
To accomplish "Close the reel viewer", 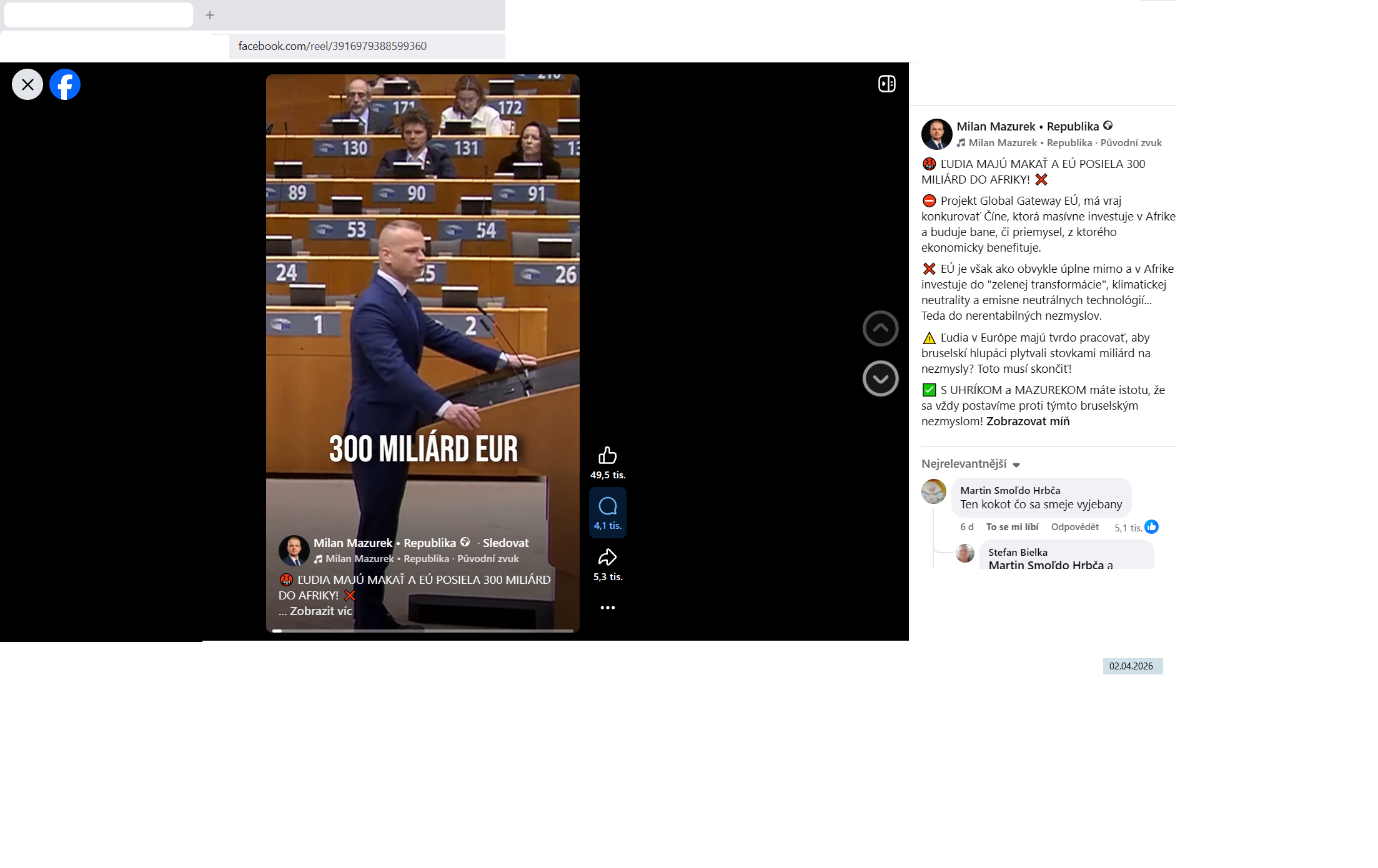I will pos(27,84).
